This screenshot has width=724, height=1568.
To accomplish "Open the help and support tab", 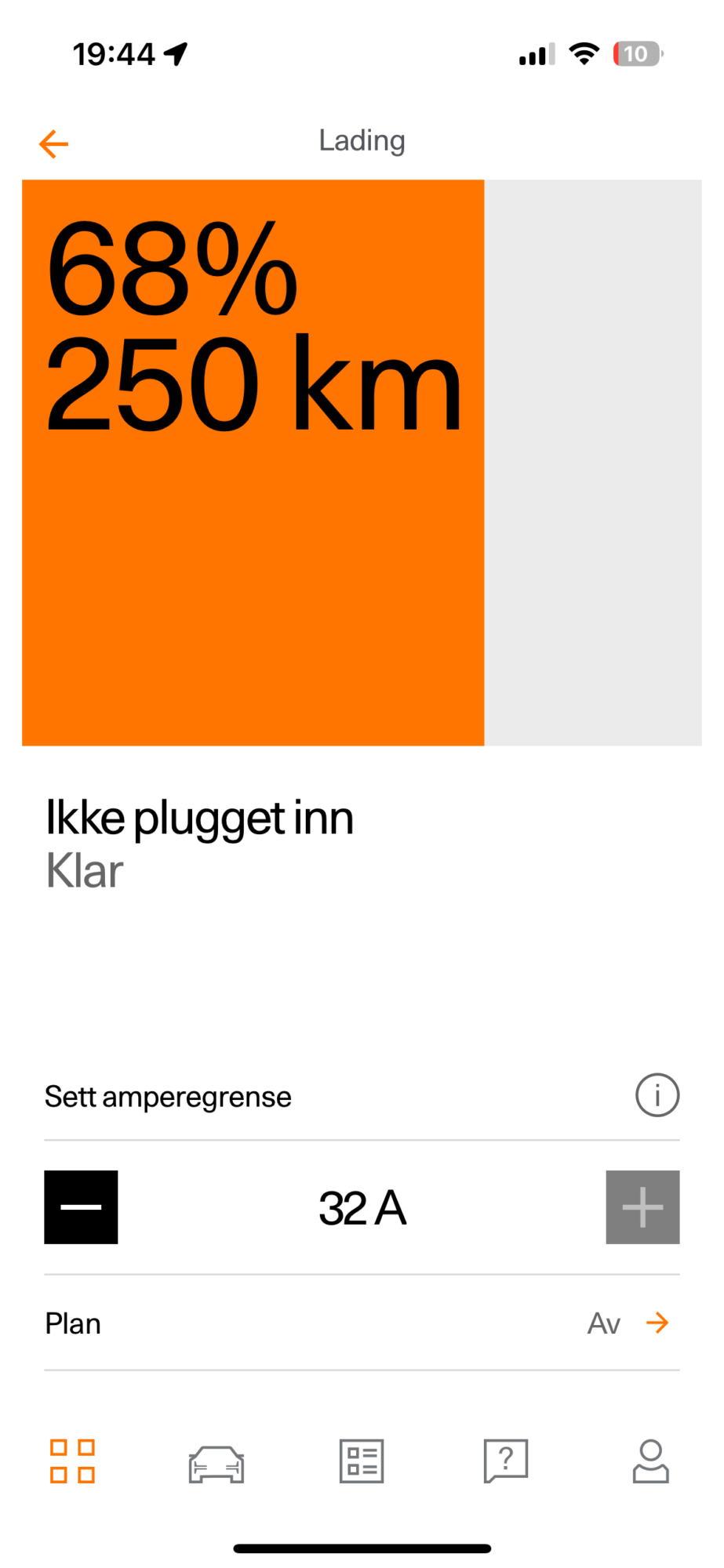I will (506, 1461).
